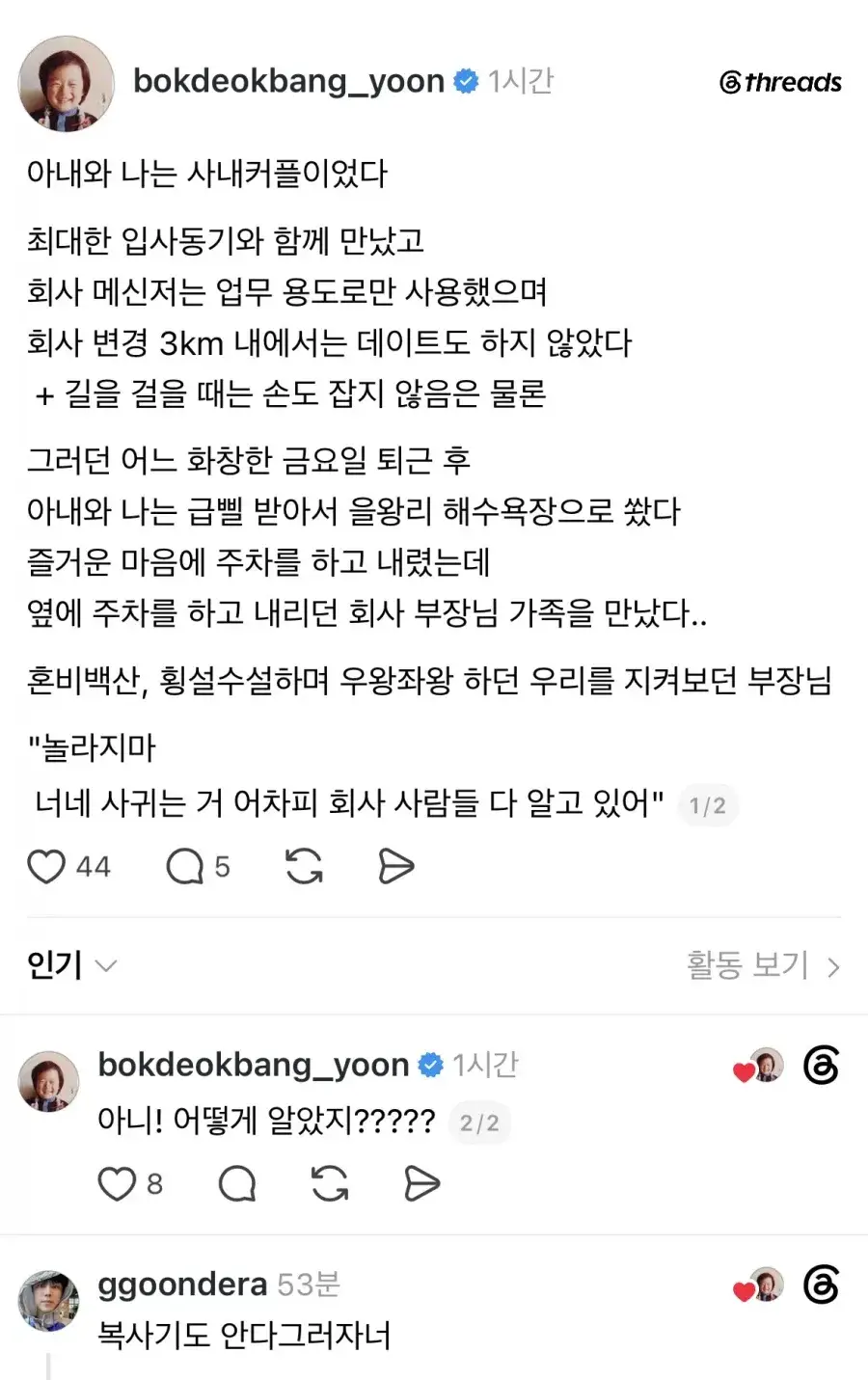Like the reply '아니! 어떻게 알았지?????'
Screen dimensions: 868x1380
(x=117, y=1183)
